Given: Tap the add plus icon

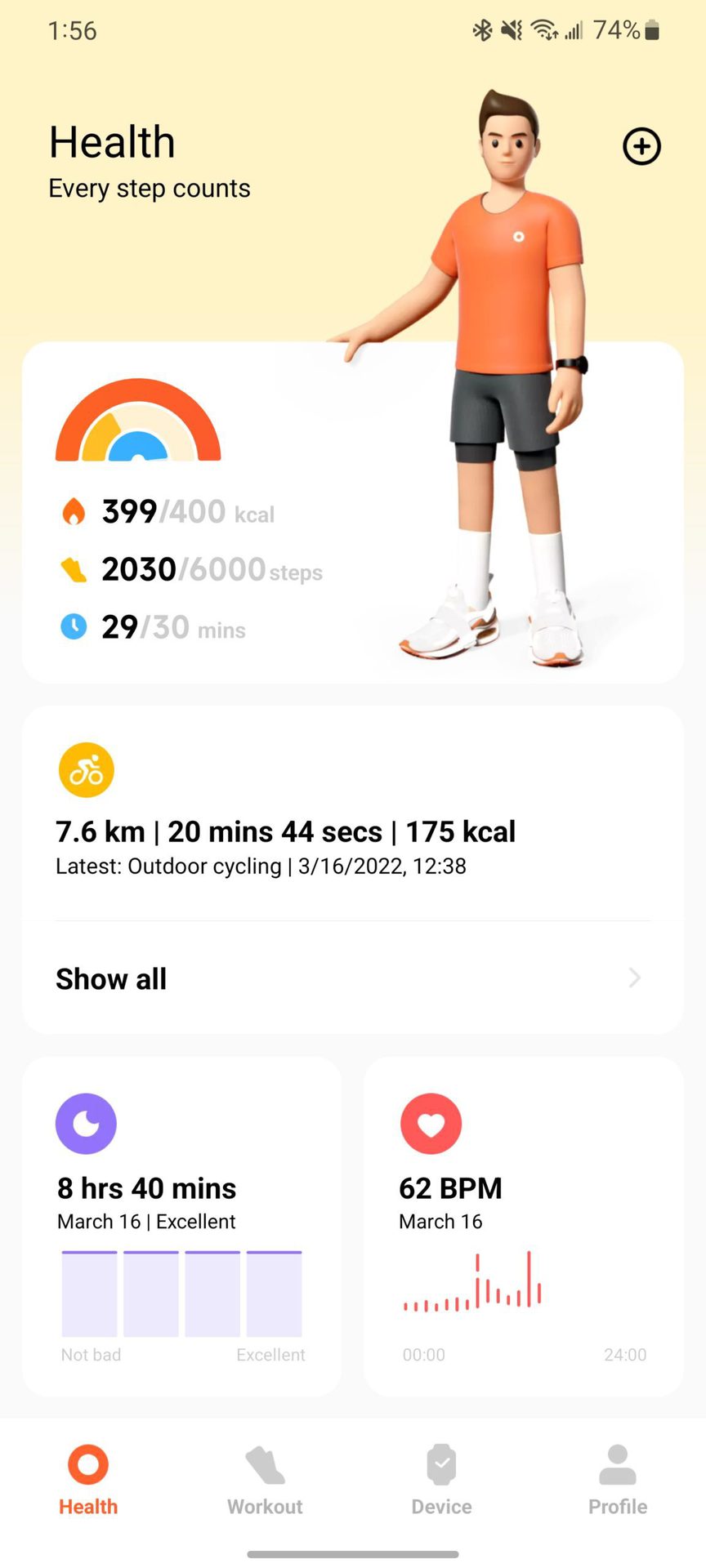Looking at the screenshot, I should (x=641, y=147).
